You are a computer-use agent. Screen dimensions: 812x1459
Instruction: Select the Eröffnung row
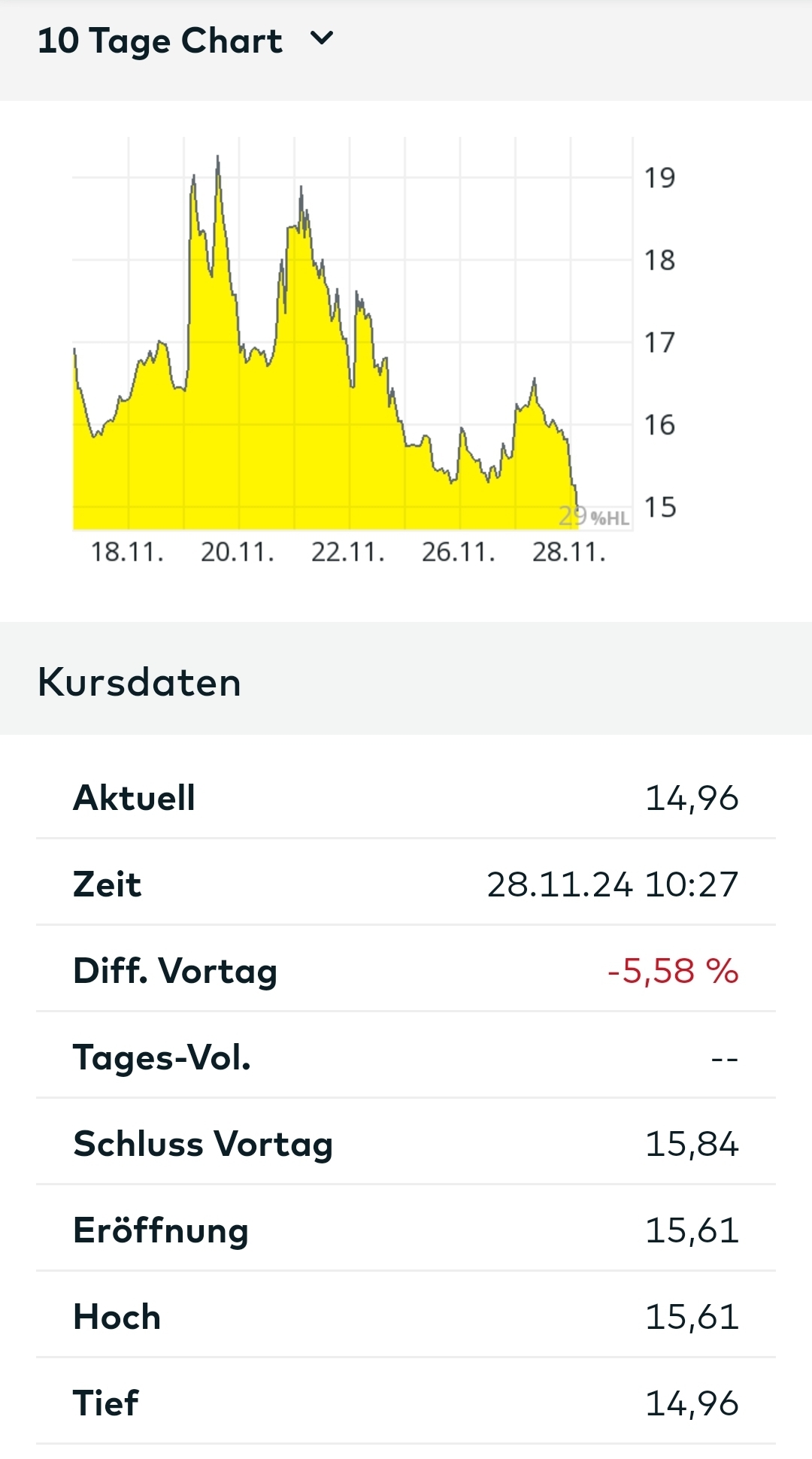[159, 1230]
